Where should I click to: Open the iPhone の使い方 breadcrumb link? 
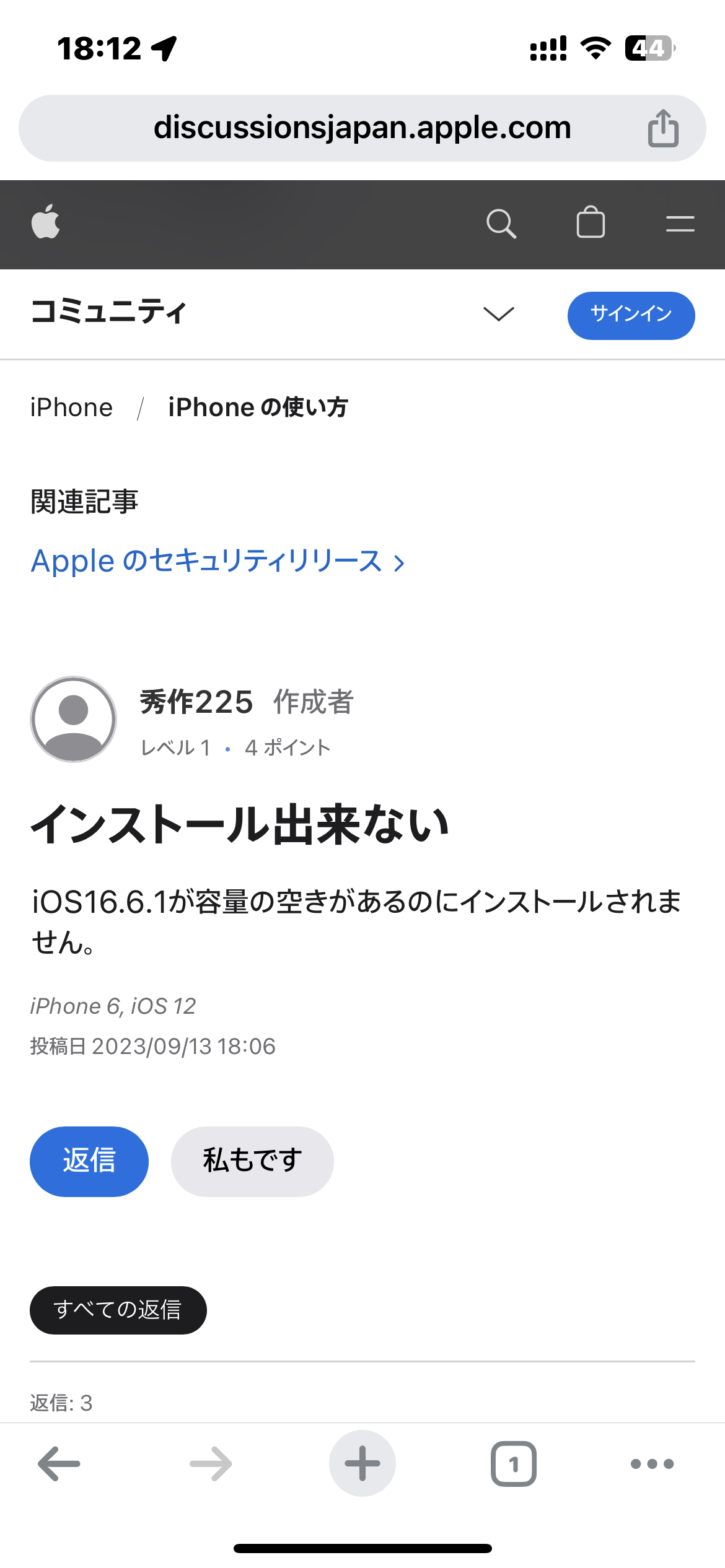(x=258, y=408)
